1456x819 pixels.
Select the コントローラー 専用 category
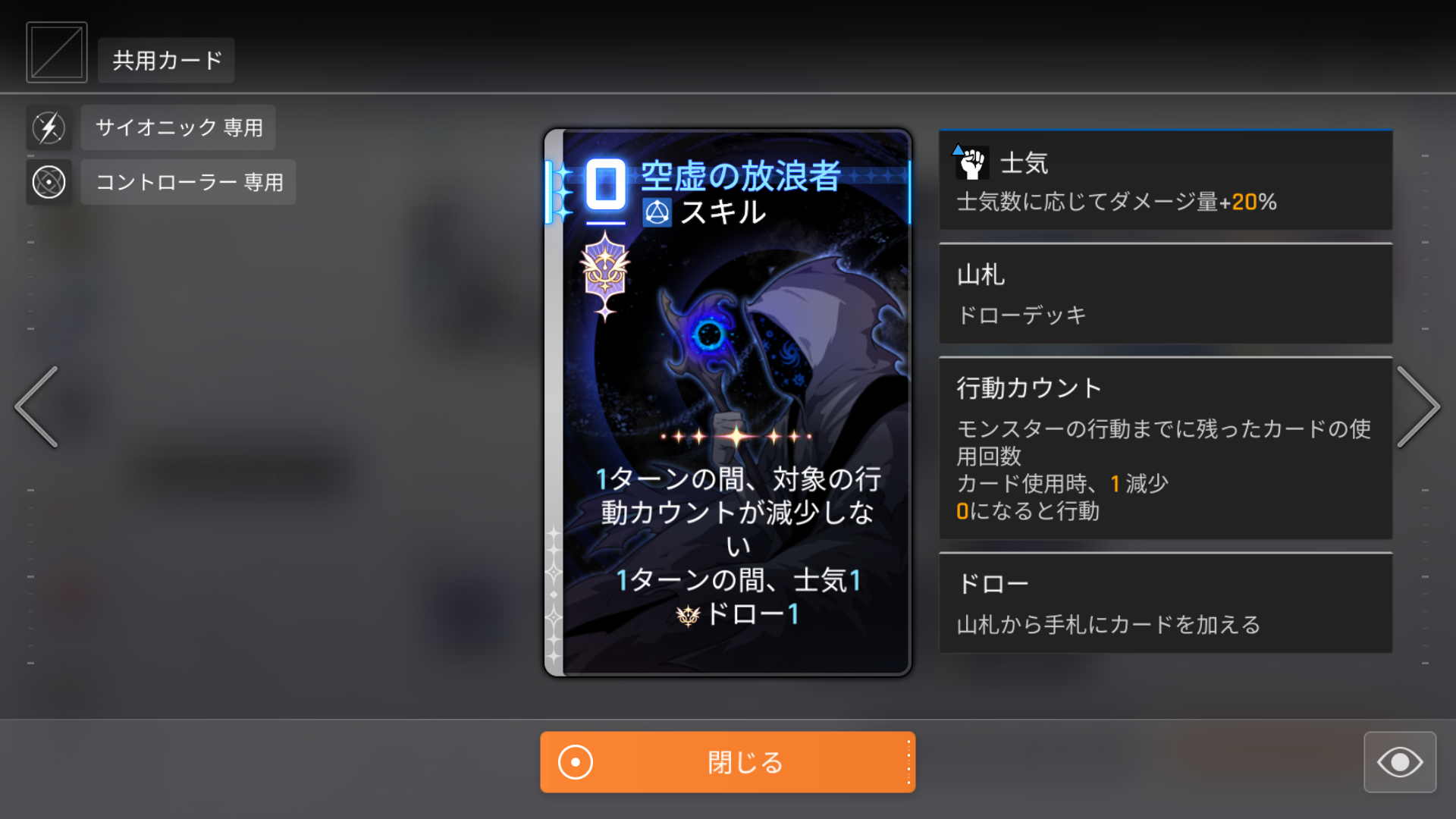188,182
